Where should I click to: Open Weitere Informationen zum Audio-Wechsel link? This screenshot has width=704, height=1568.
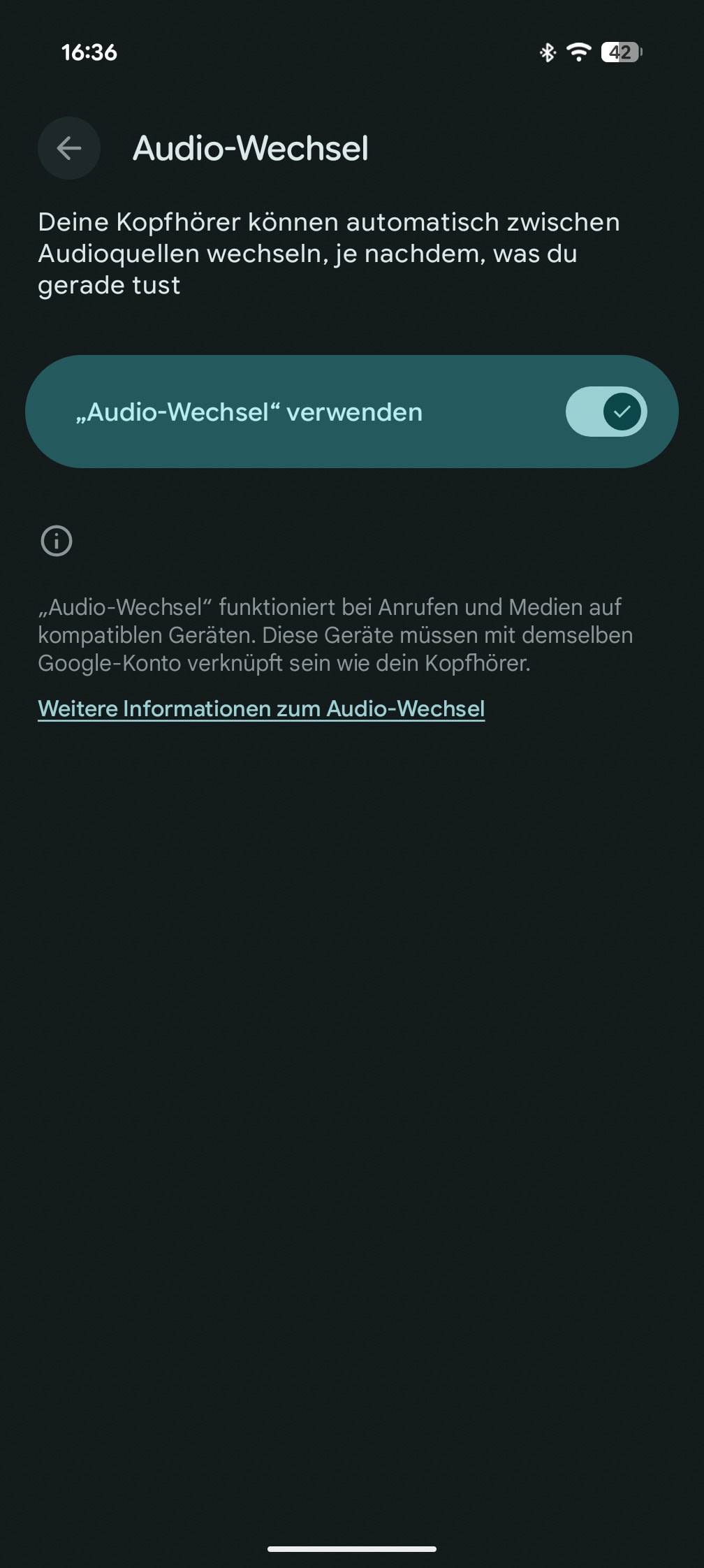(261, 709)
